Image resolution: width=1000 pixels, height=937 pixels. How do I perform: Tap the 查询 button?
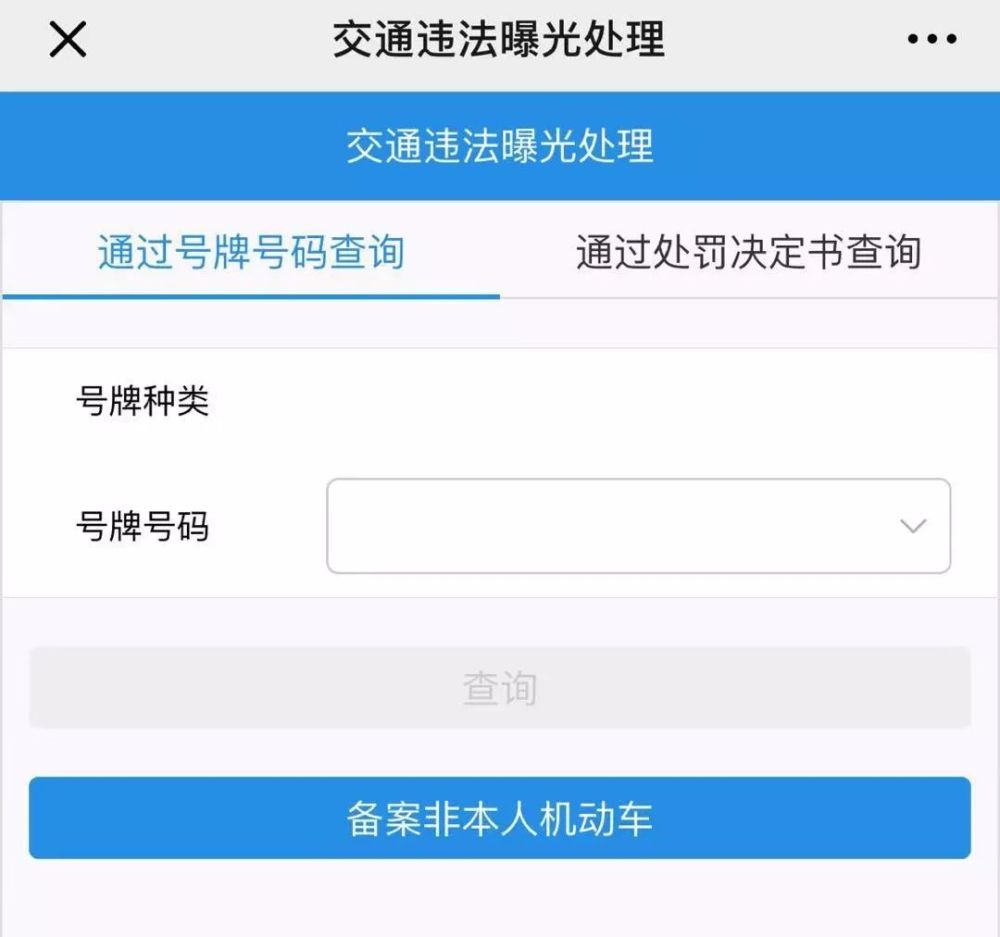pos(499,688)
